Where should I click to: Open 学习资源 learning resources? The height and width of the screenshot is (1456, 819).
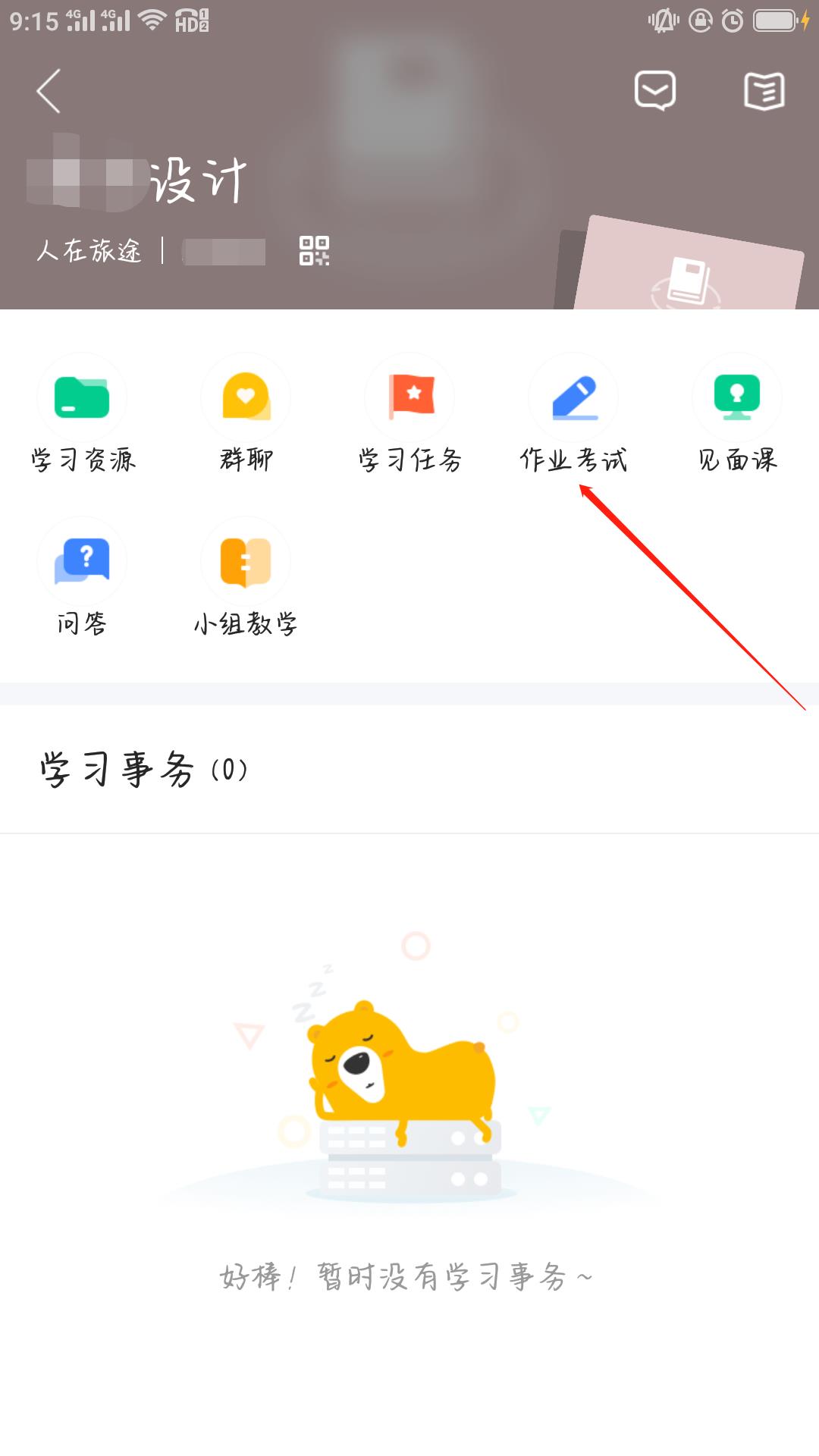[82, 415]
